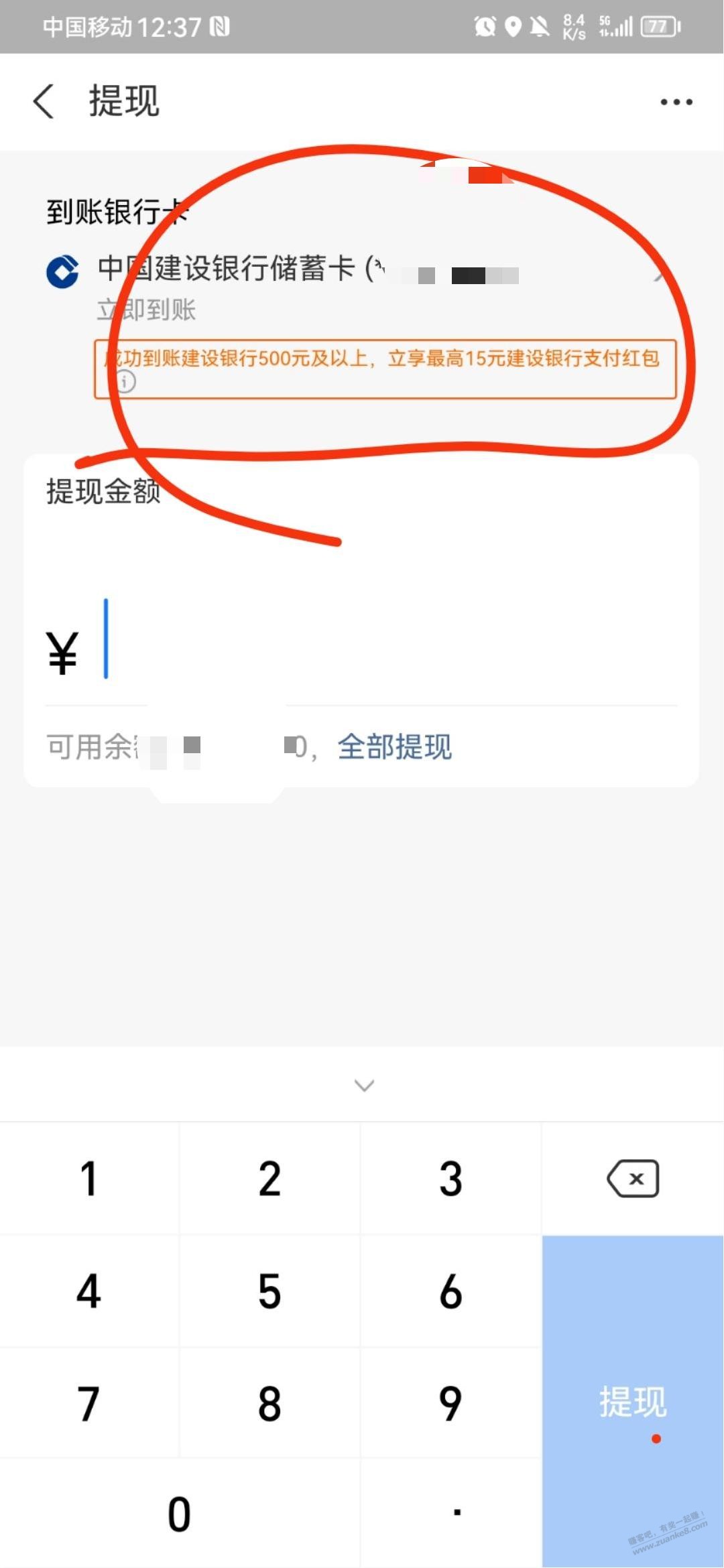Enter digit 9 on the keypad
The width and height of the screenshot is (724, 1568).
coord(451,1402)
